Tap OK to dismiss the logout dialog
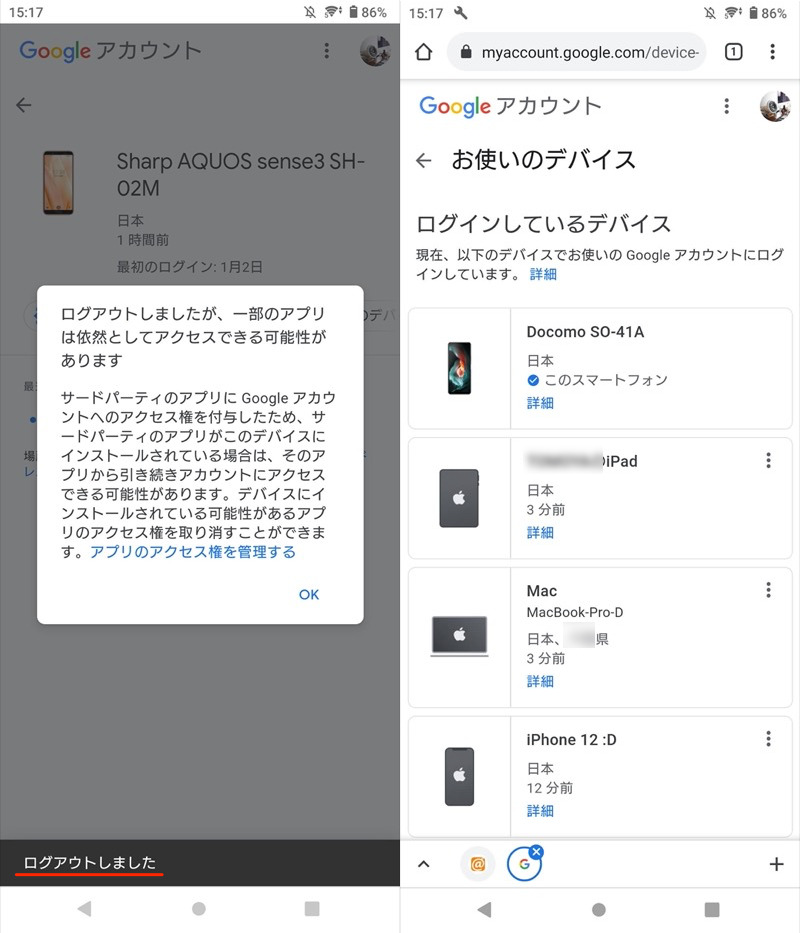The image size is (800, 933). click(309, 594)
